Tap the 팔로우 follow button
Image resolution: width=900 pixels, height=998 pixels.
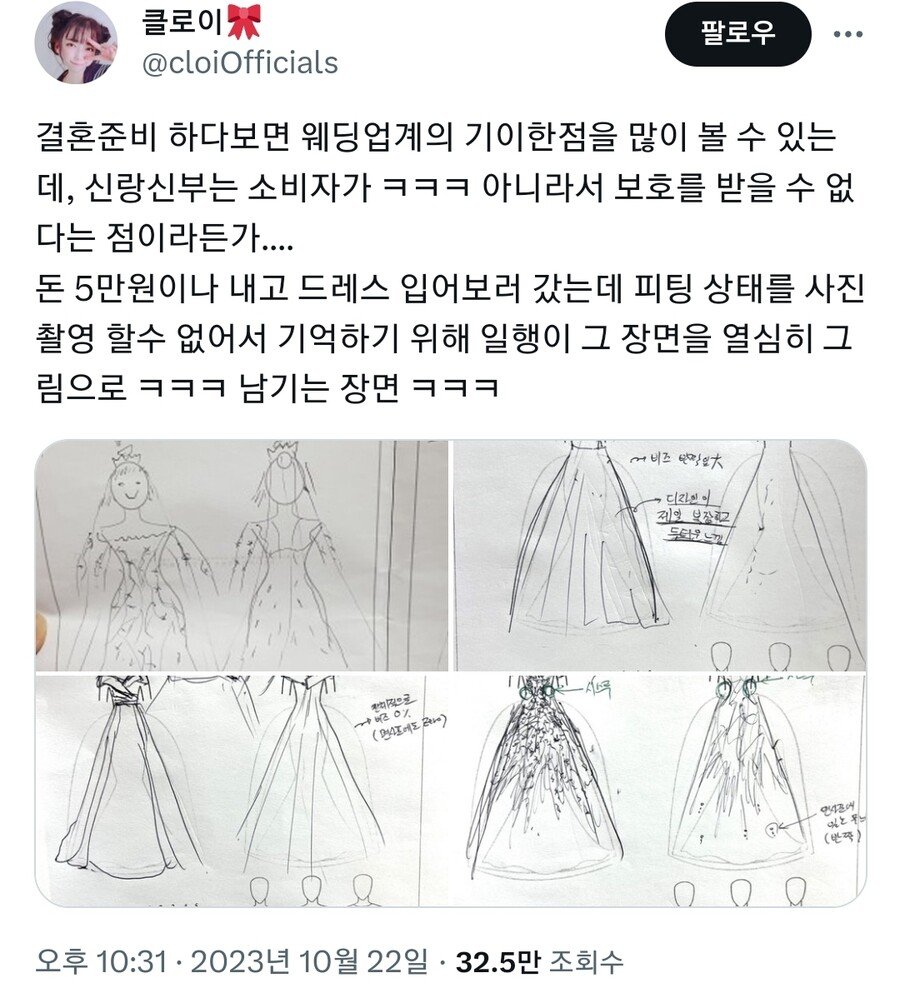[737, 34]
